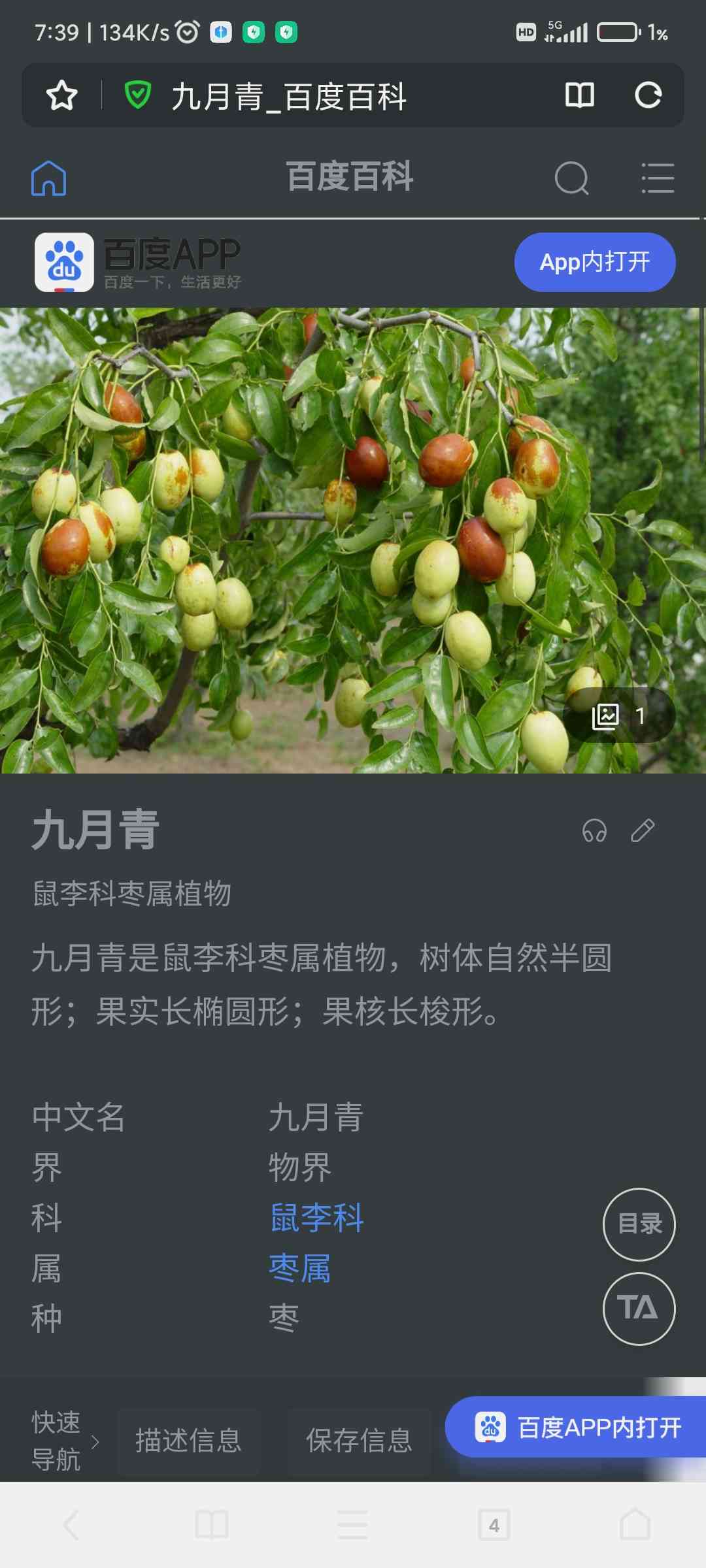Jump to 保存信息 section
This screenshot has width=706, height=1568.
360,1441
